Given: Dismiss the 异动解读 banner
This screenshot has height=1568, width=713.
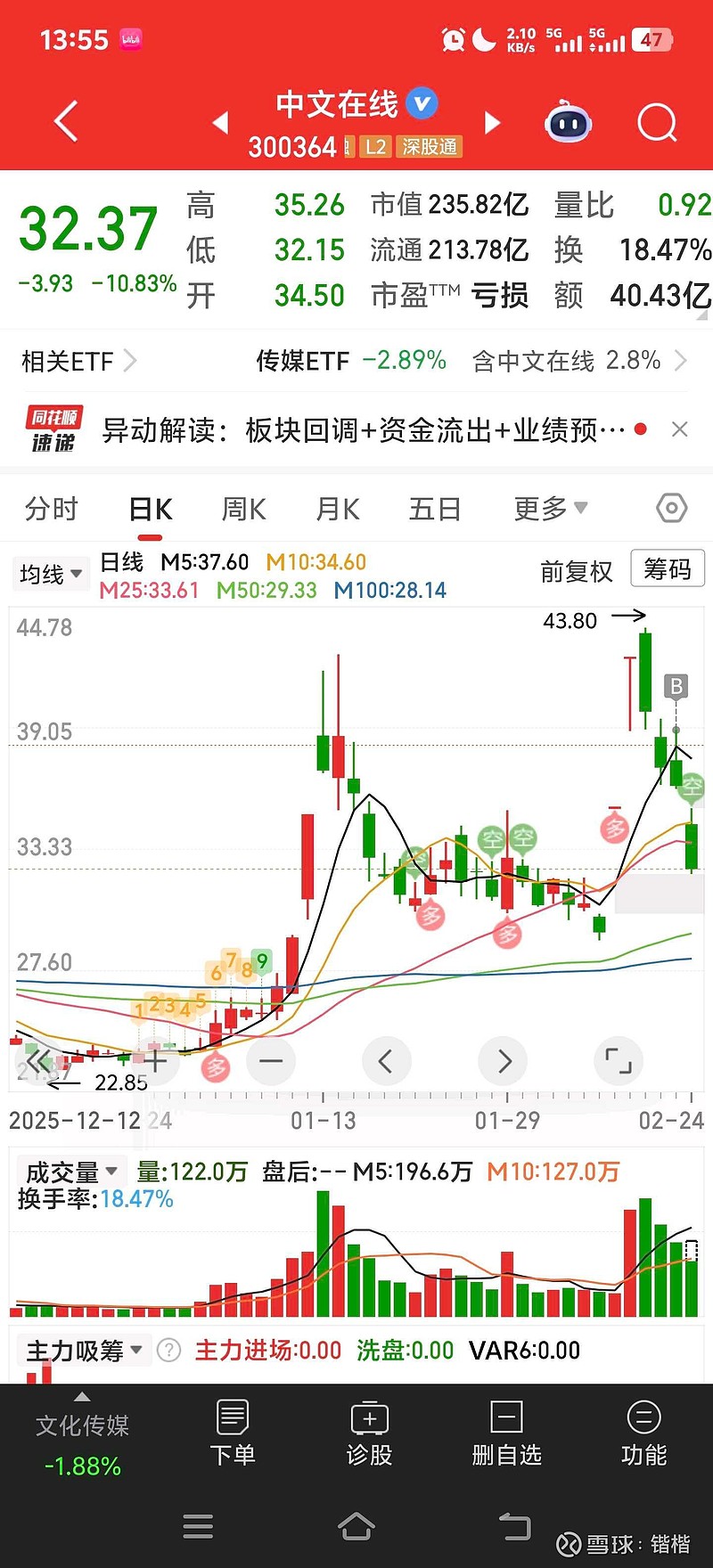Looking at the screenshot, I should 680,429.
